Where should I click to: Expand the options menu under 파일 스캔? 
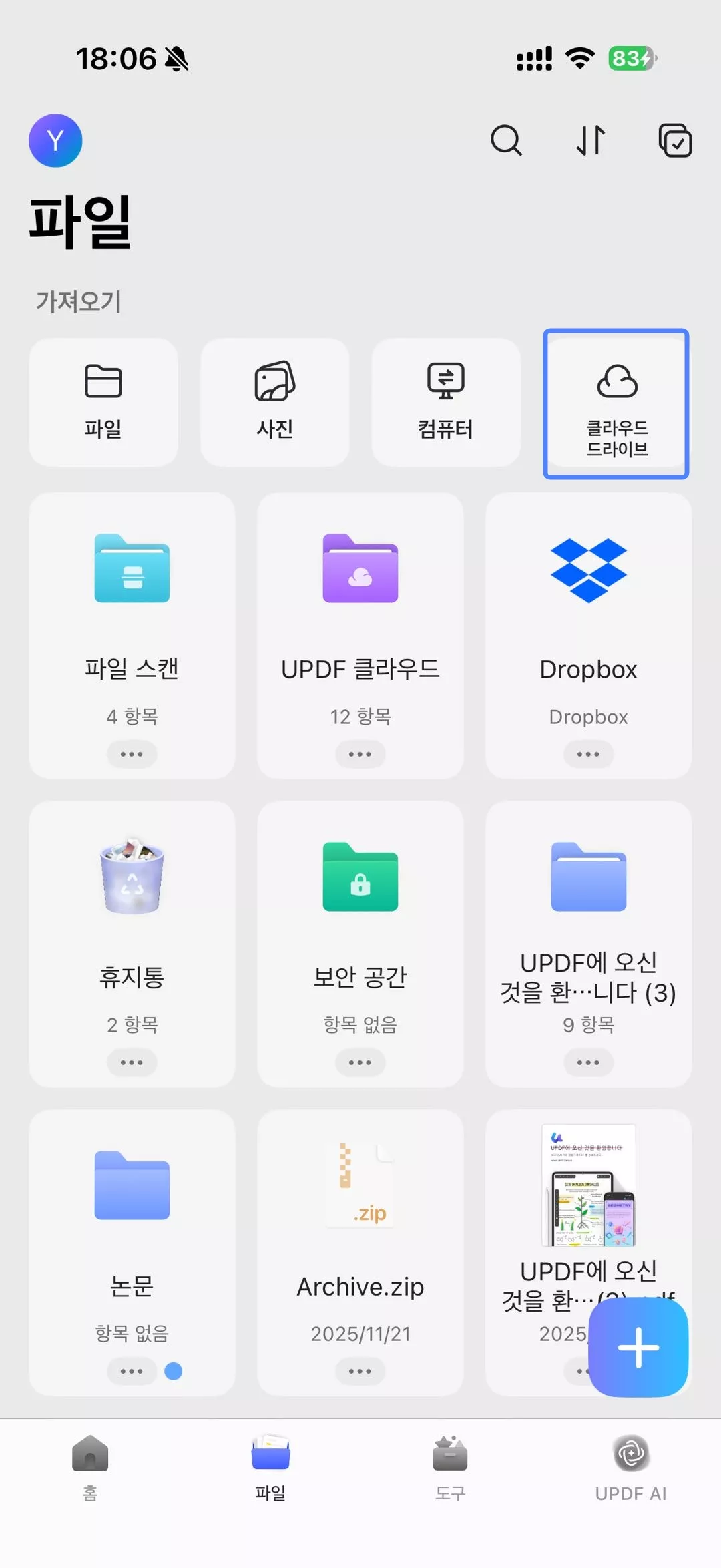coord(132,754)
